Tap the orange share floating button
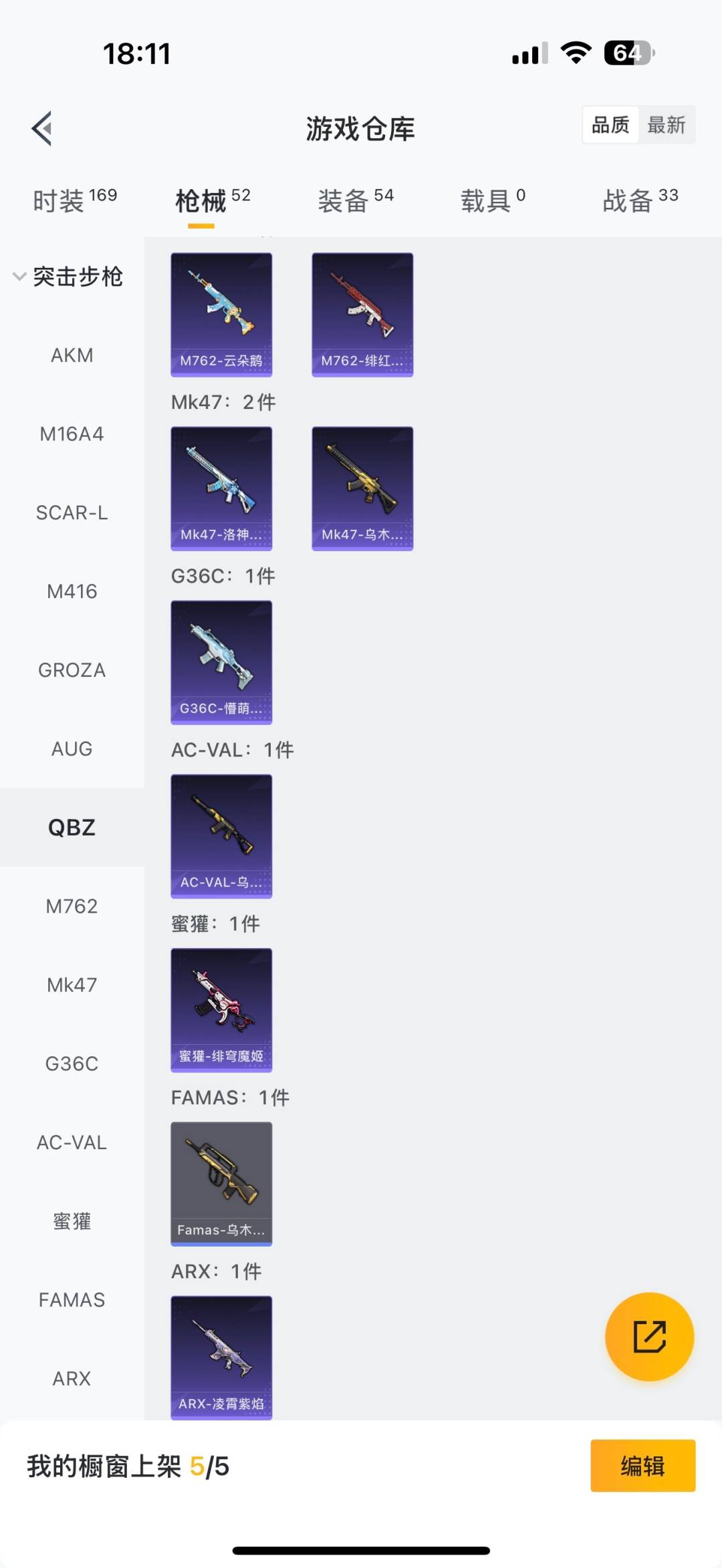The image size is (722, 1568). point(649,1336)
